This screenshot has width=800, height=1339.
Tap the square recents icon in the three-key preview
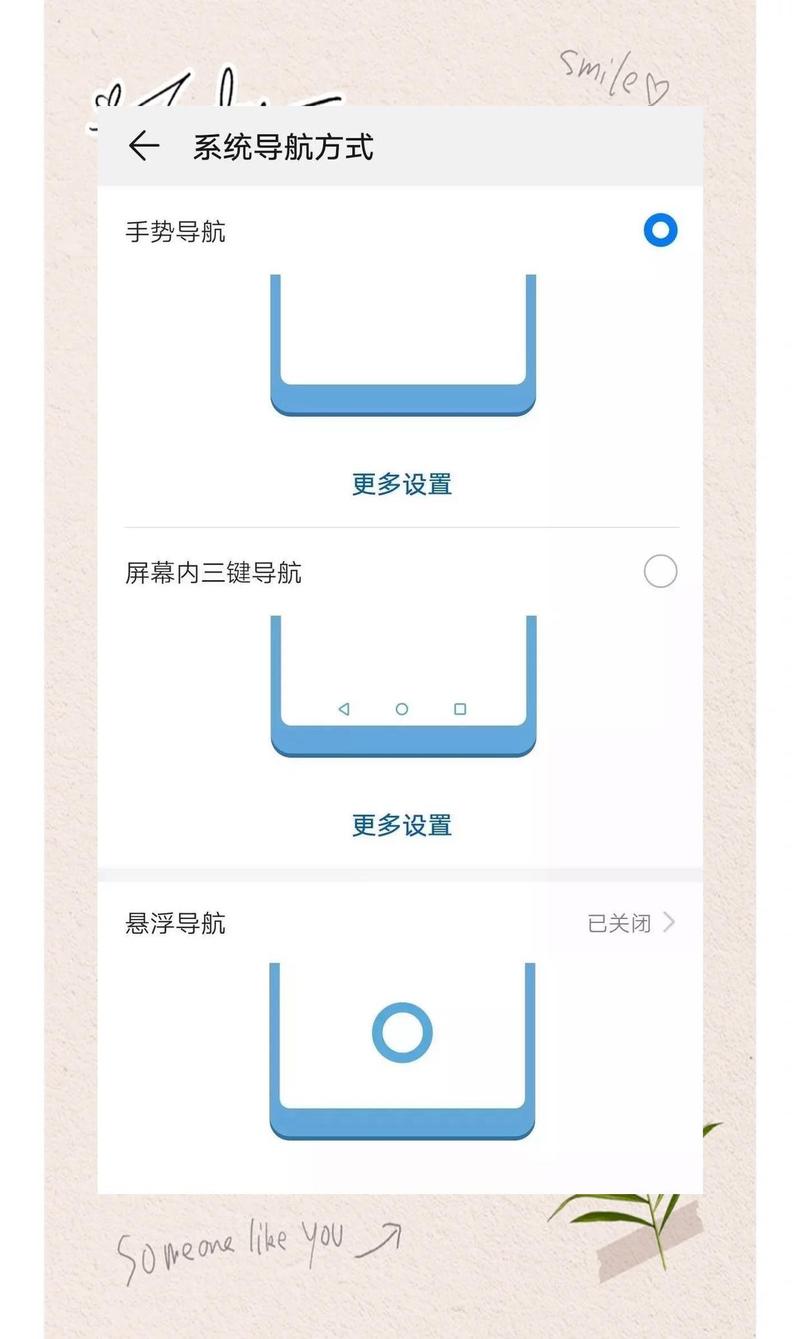[460, 708]
